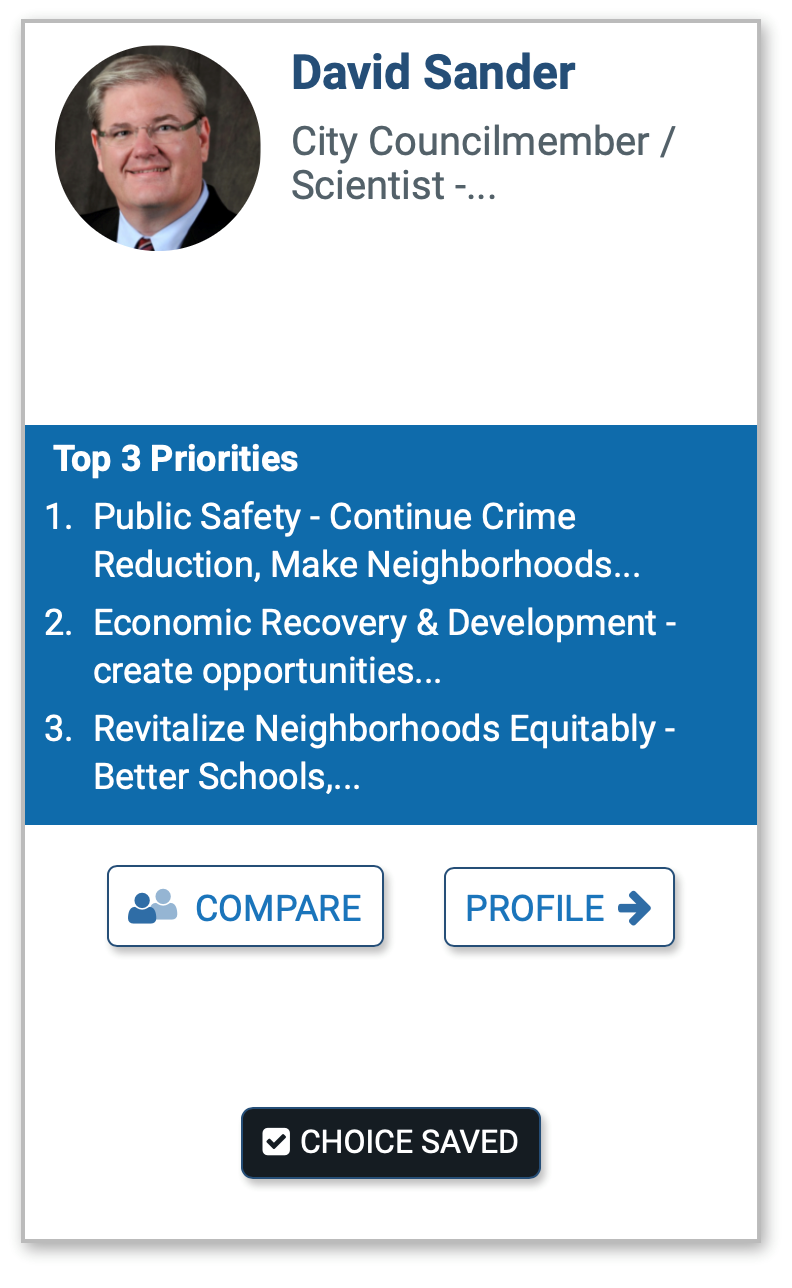Open David Sander's profile
The height and width of the screenshot is (1288, 792).
(559, 906)
